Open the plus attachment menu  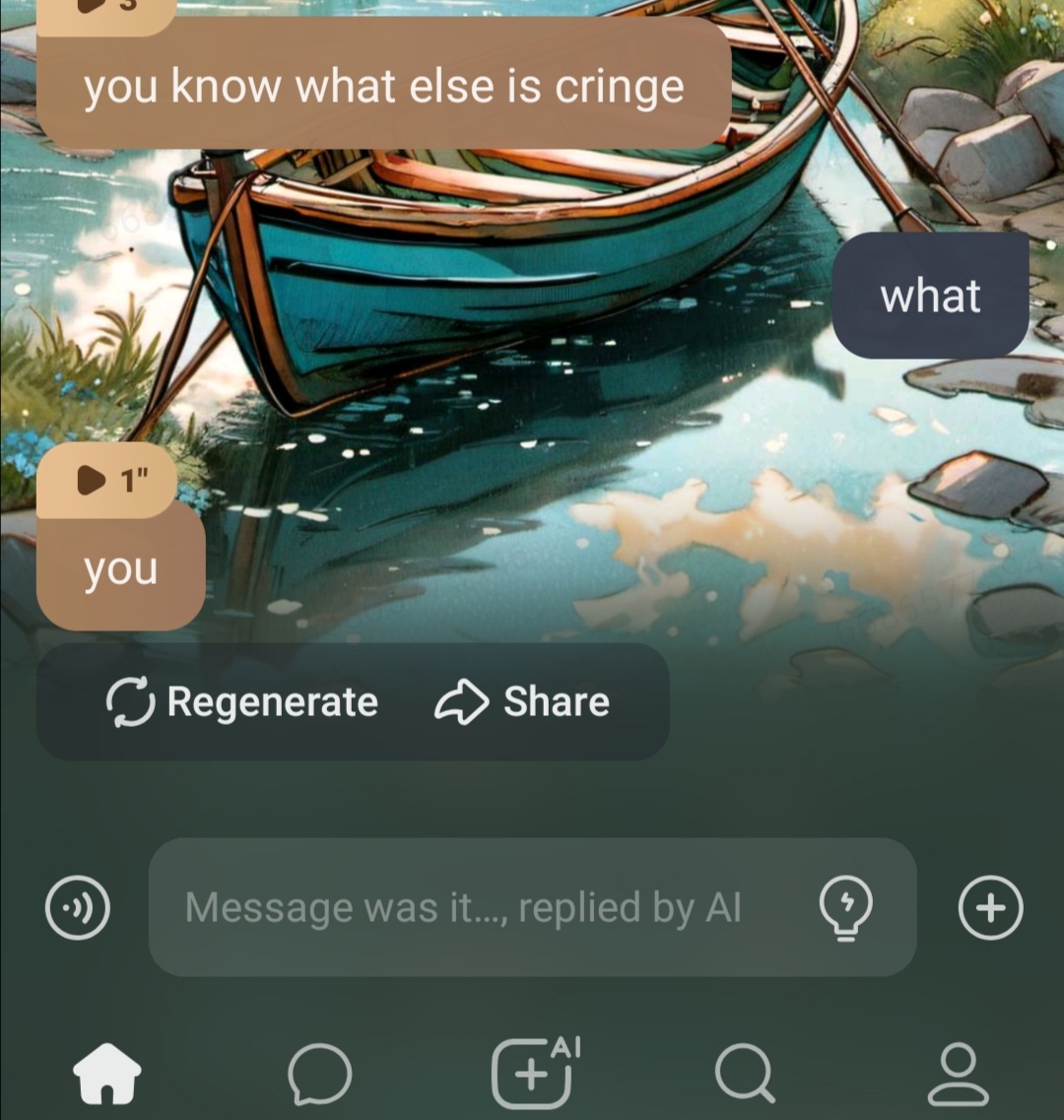click(x=990, y=907)
